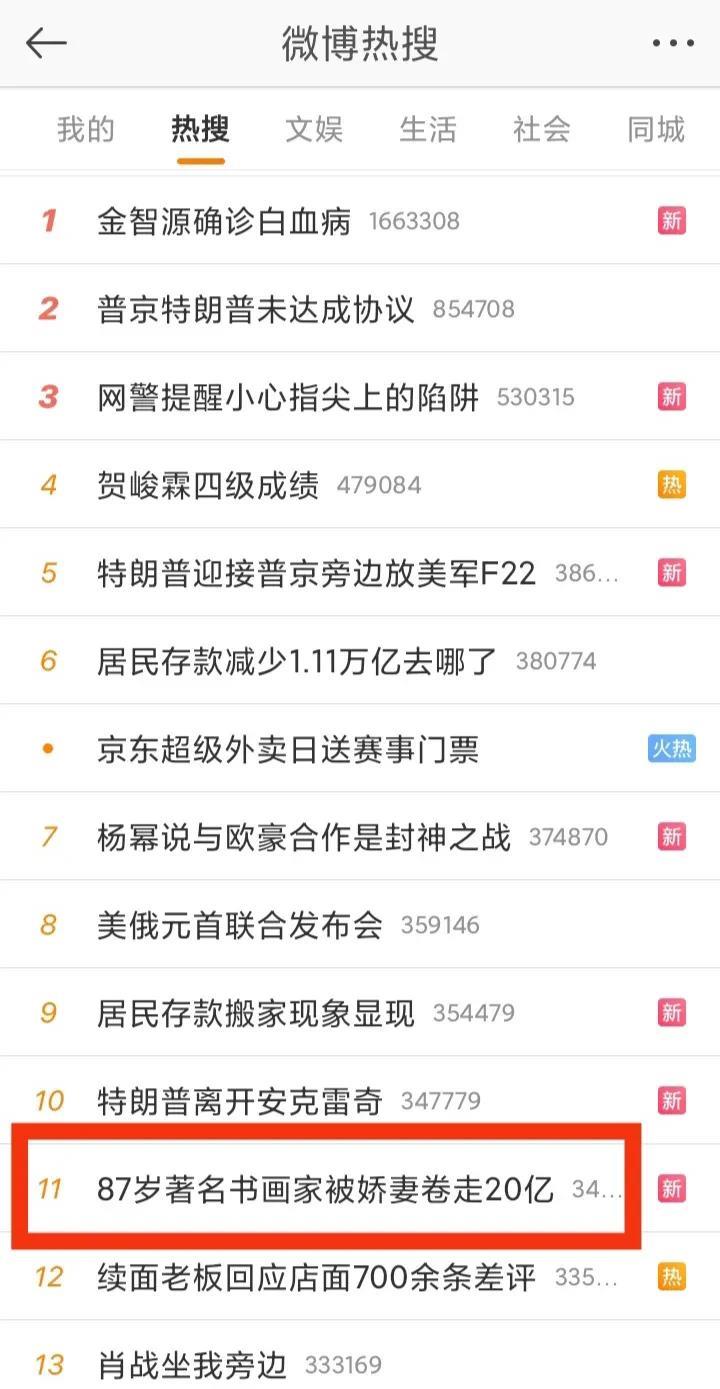The image size is (720, 1389).
Task: Open hot topic 金智源确诊白血病
Action: click(x=360, y=221)
